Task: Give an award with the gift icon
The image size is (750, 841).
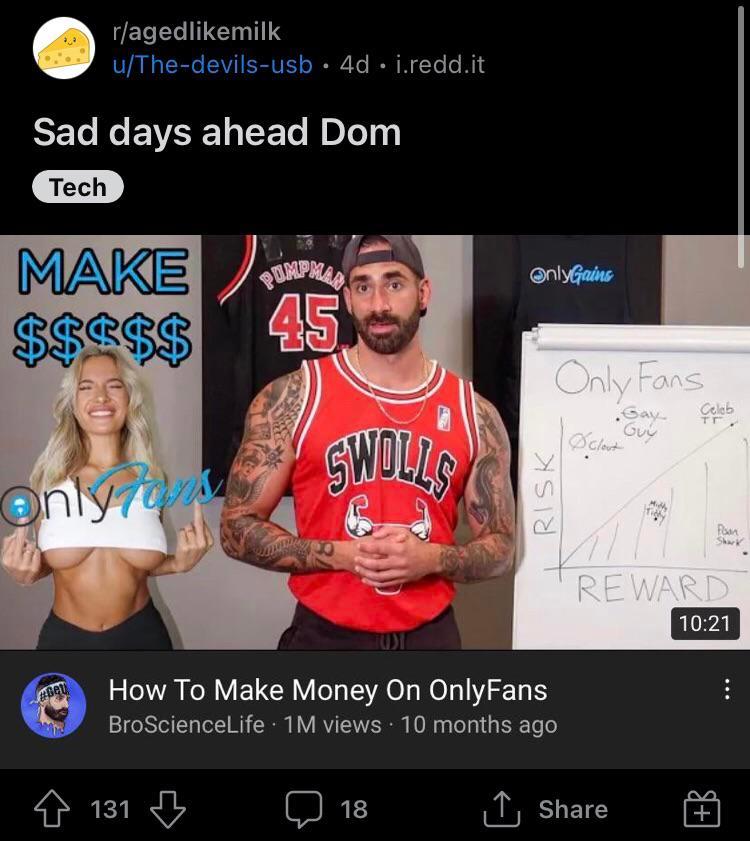Action: [x=701, y=809]
